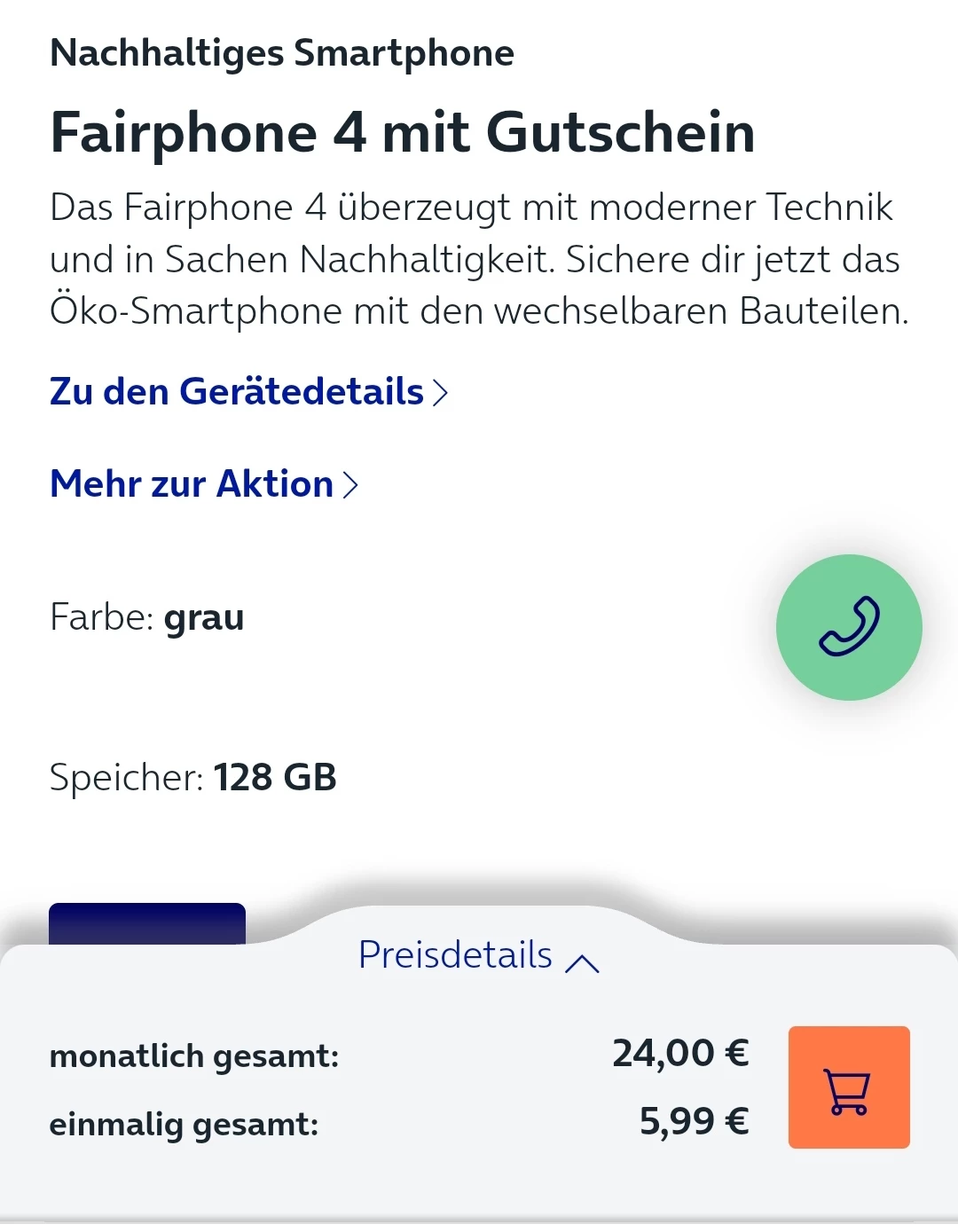Open the Zu den Gerätedetails link
This screenshot has width=958, height=1232.
[248, 392]
